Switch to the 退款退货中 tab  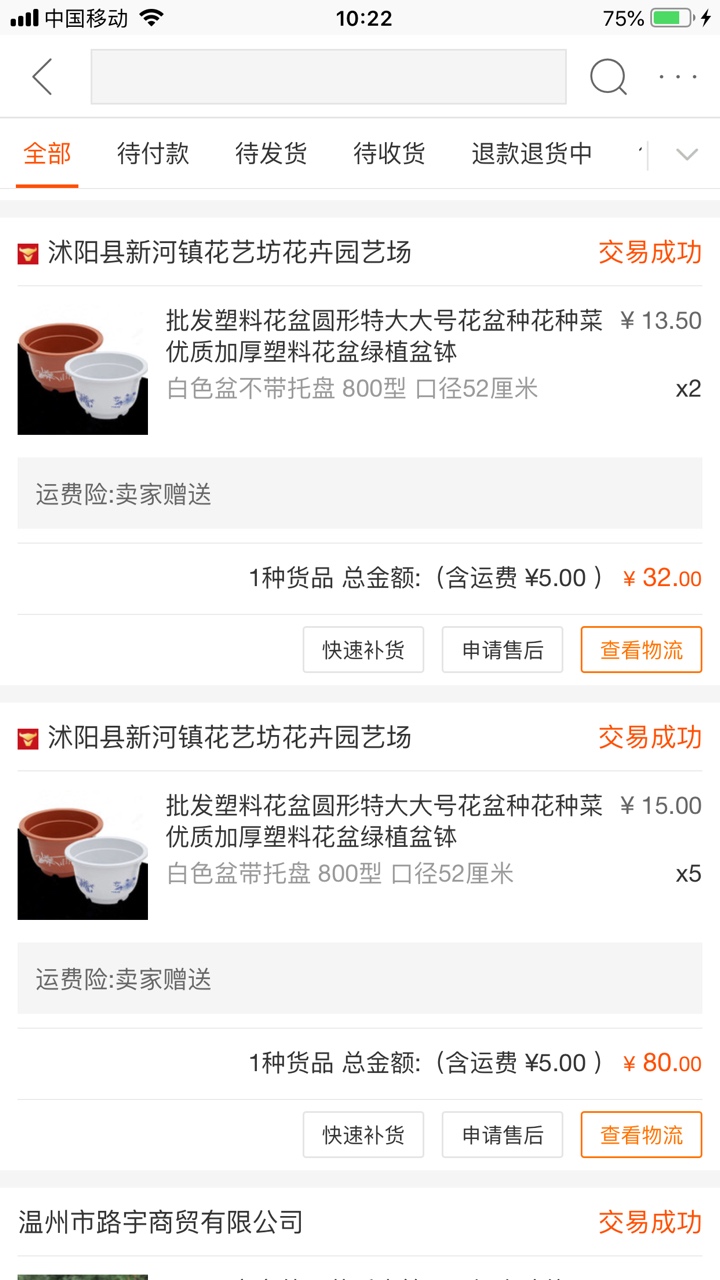[x=532, y=153]
